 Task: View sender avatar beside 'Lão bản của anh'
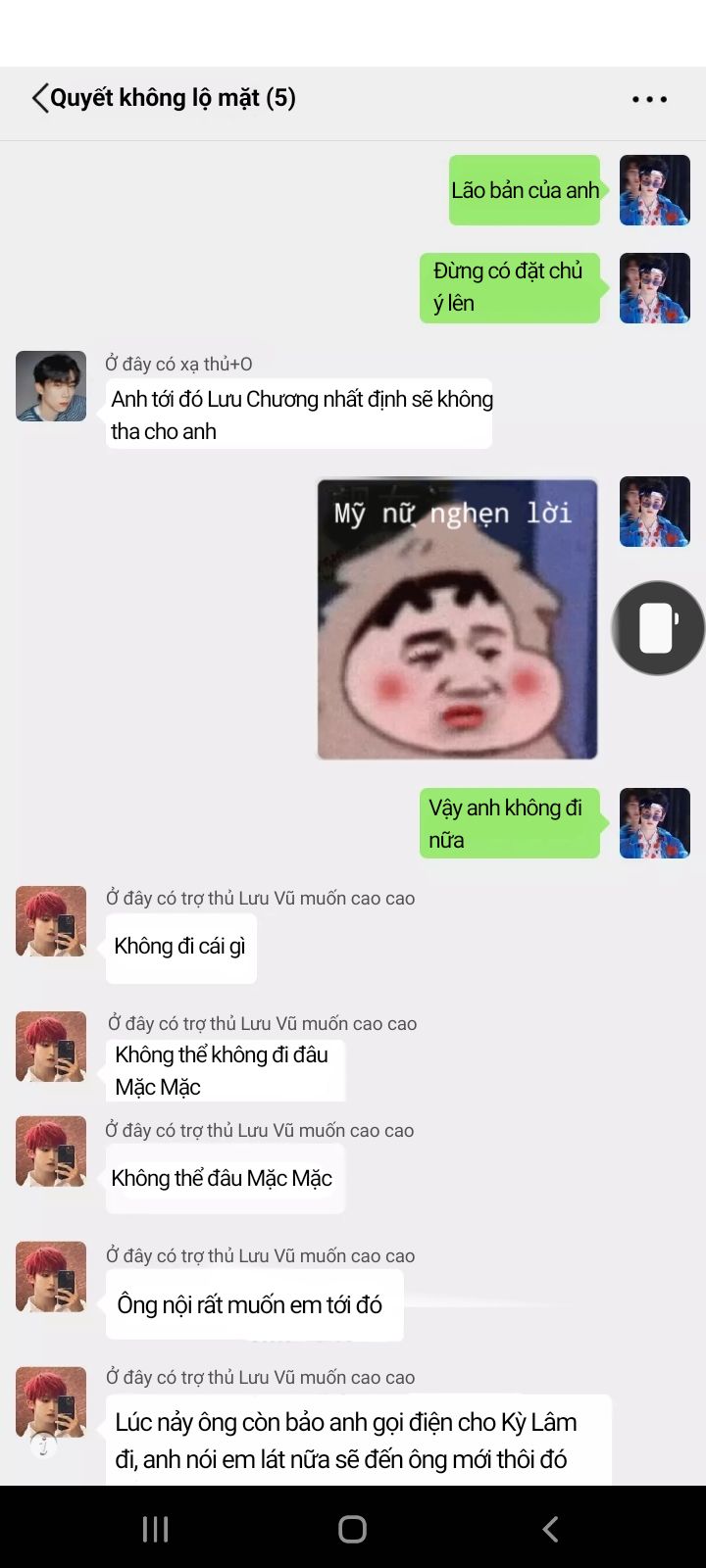point(655,190)
